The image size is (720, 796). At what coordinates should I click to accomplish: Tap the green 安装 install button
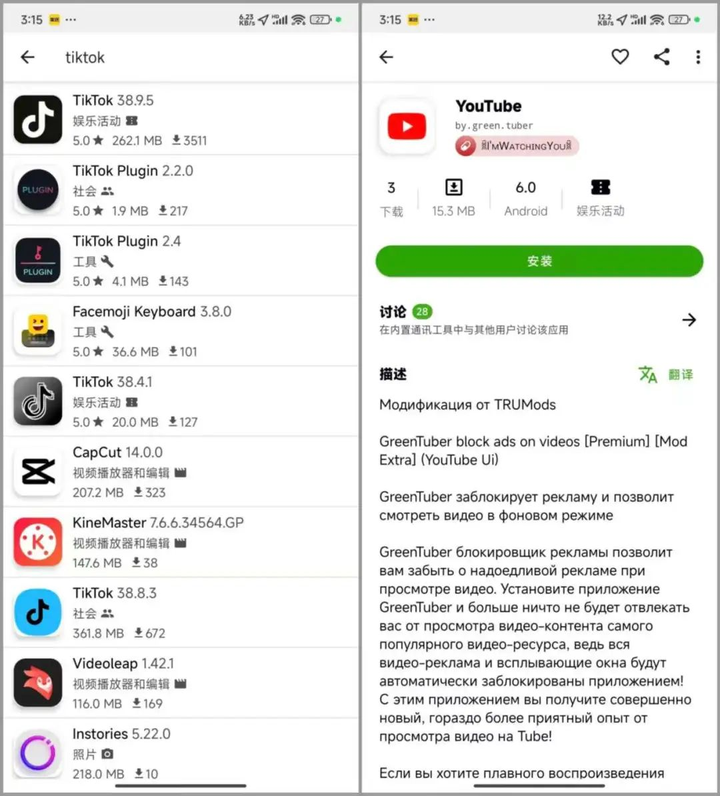(539, 261)
